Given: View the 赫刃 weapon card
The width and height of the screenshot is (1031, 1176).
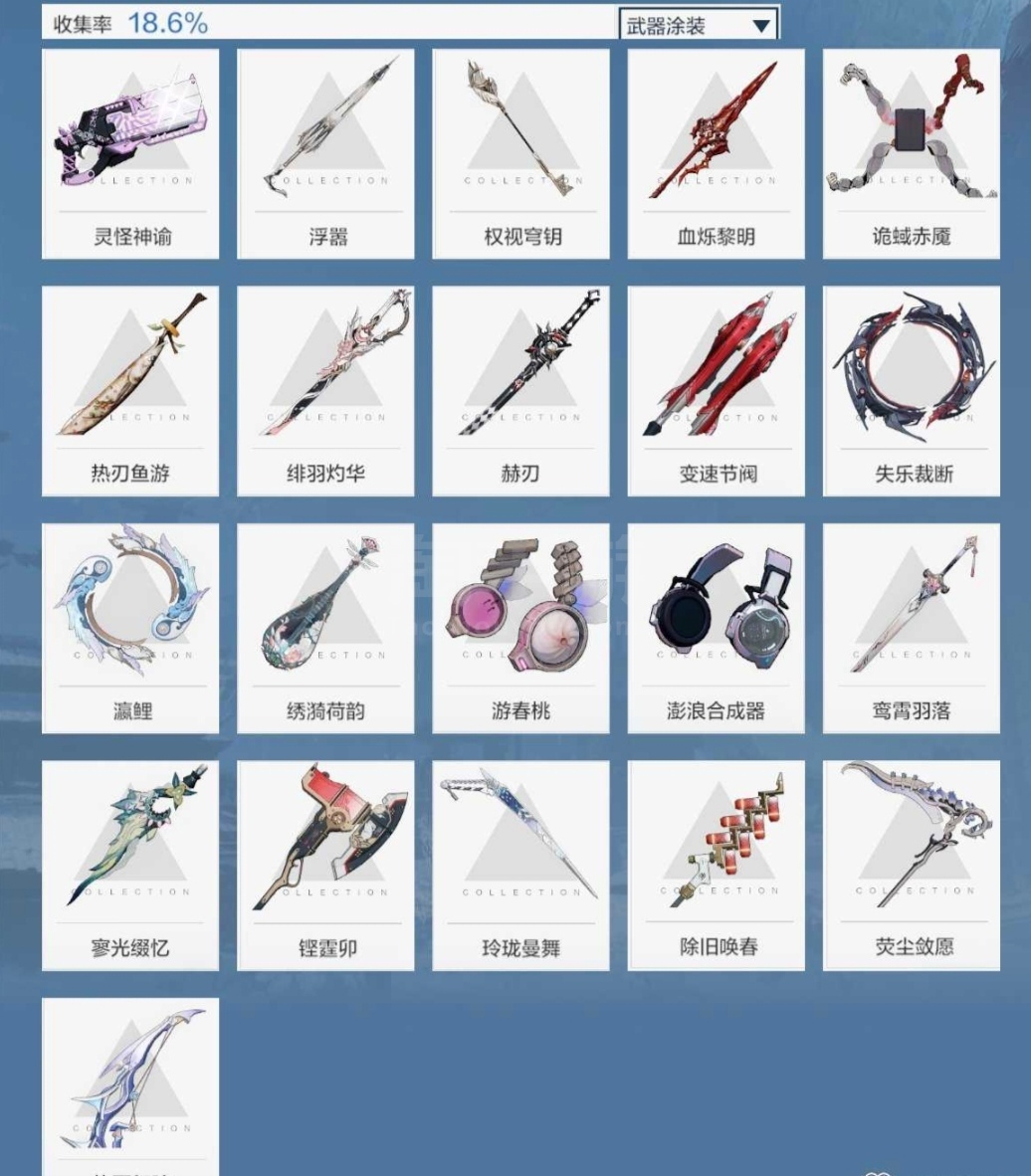Looking at the screenshot, I should tap(520, 391).
